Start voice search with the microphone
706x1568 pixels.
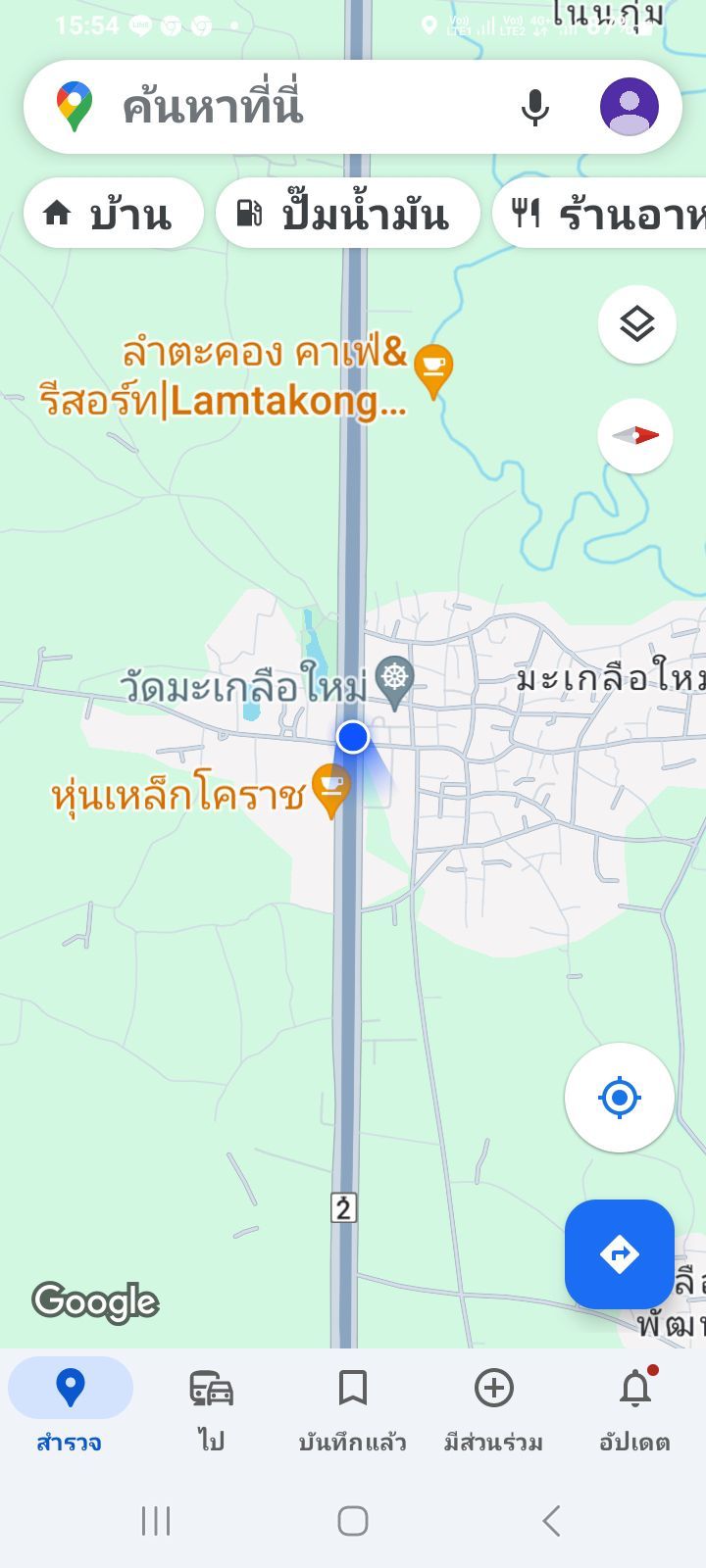[x=534, y=106]
